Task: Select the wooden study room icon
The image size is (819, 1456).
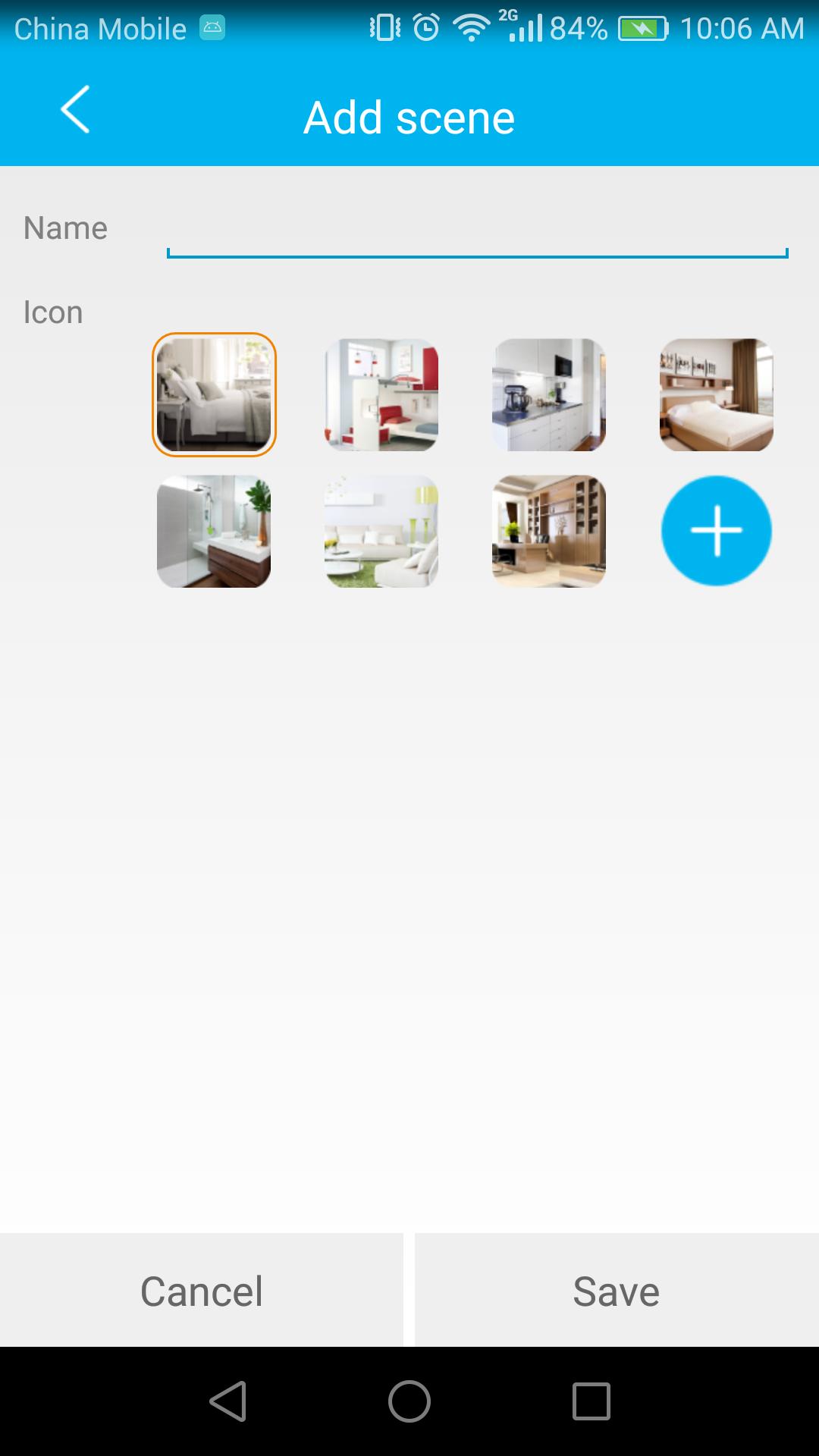Action: (548, 531)
